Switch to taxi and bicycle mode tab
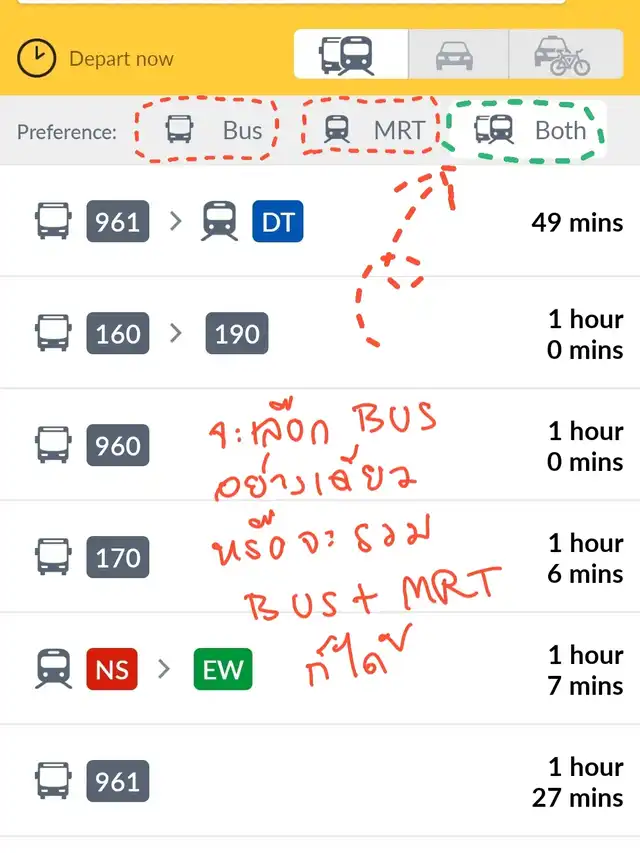Image resolution: width=640 pixels, height=853 pixels. pyautogui.click(x=564, y=54)
